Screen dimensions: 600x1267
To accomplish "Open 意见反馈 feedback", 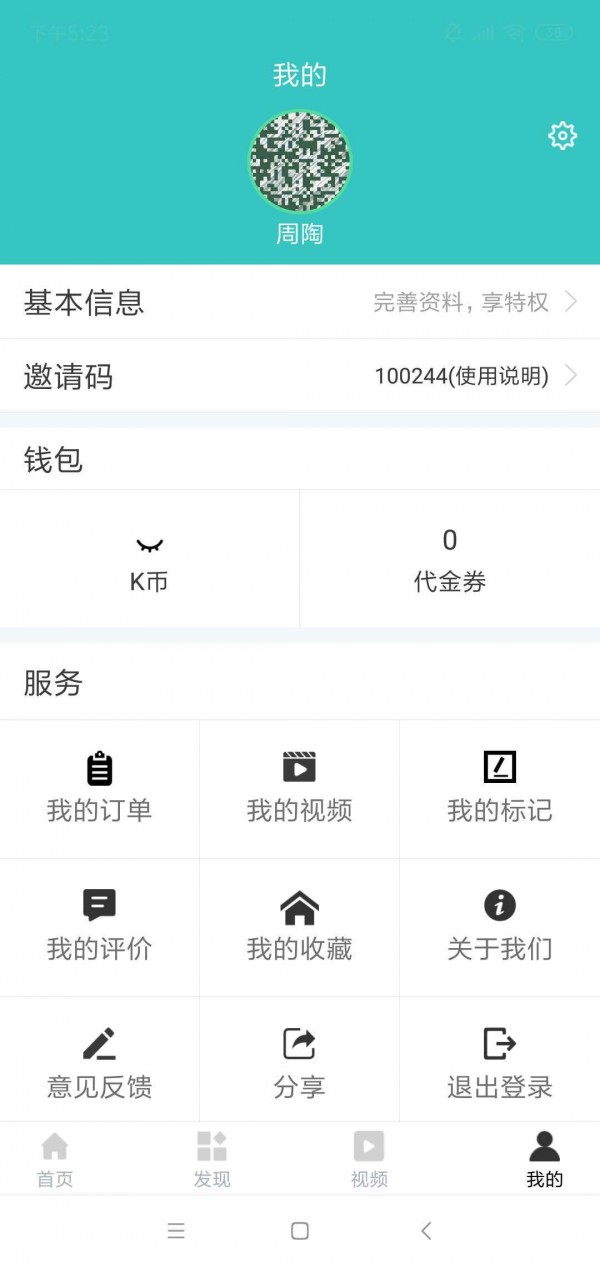I will coord(100,1064).
